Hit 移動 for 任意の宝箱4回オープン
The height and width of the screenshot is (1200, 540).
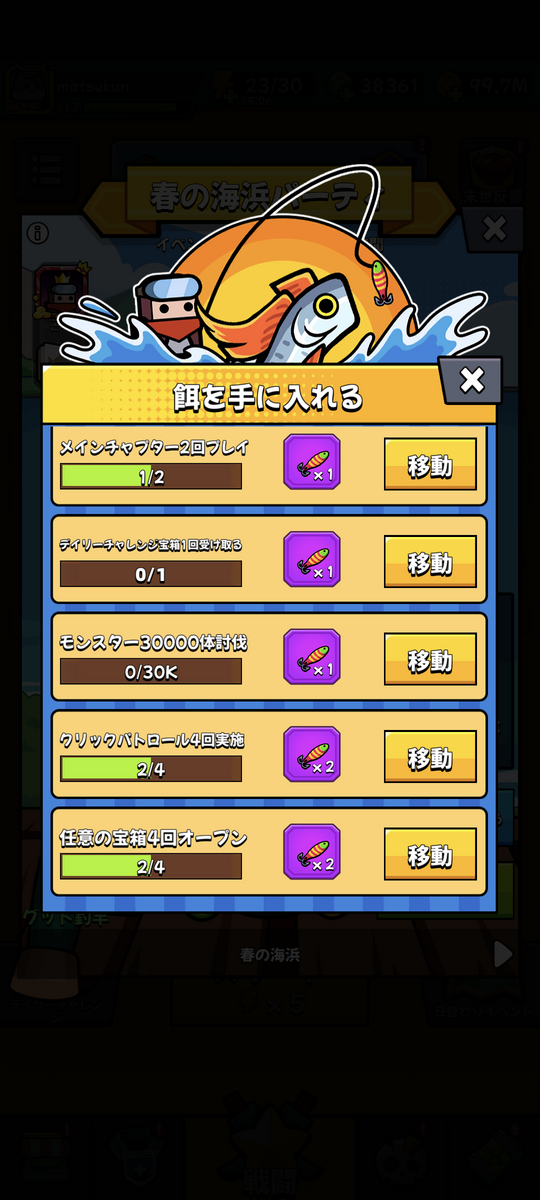pos(430,856)
